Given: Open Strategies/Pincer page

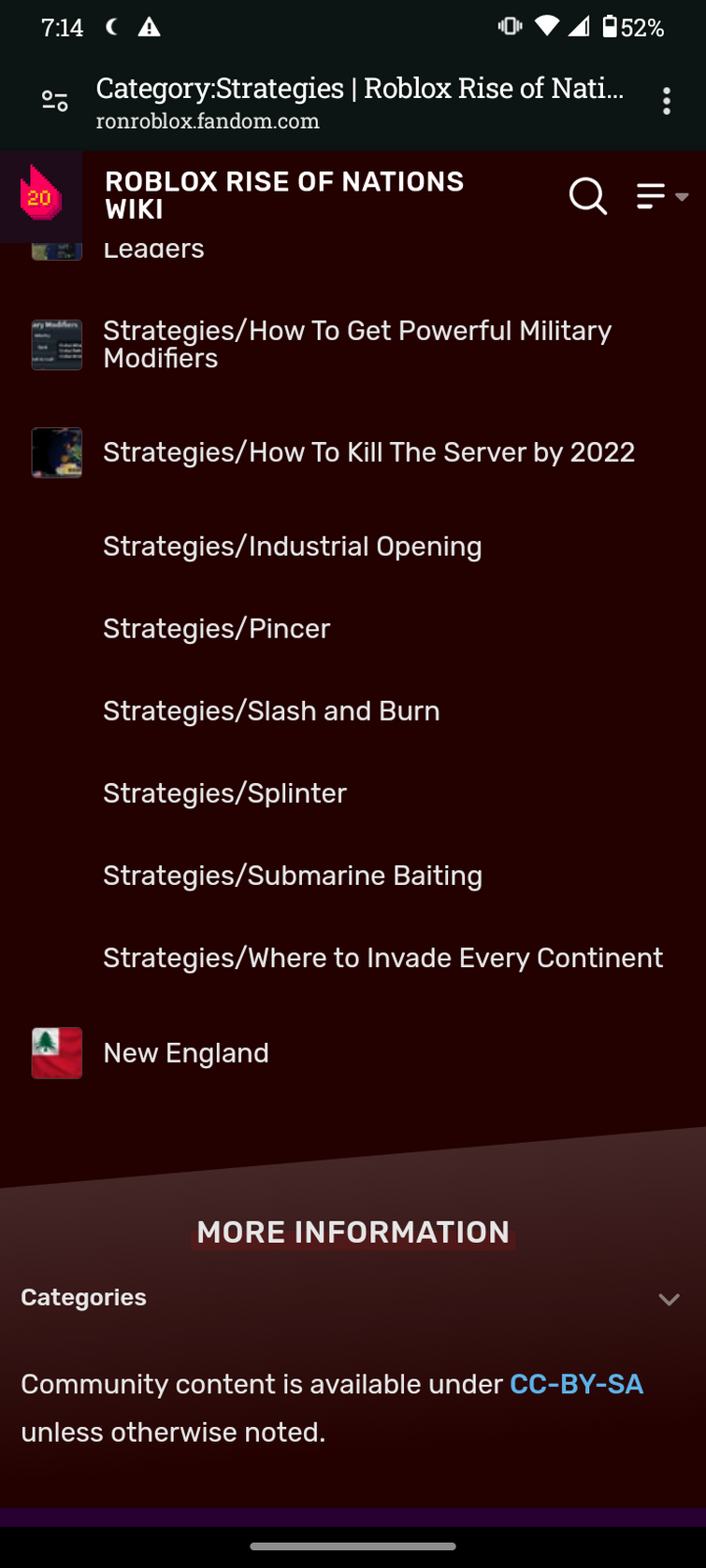Looking at the screenshot, I should (x=216, y=629).
